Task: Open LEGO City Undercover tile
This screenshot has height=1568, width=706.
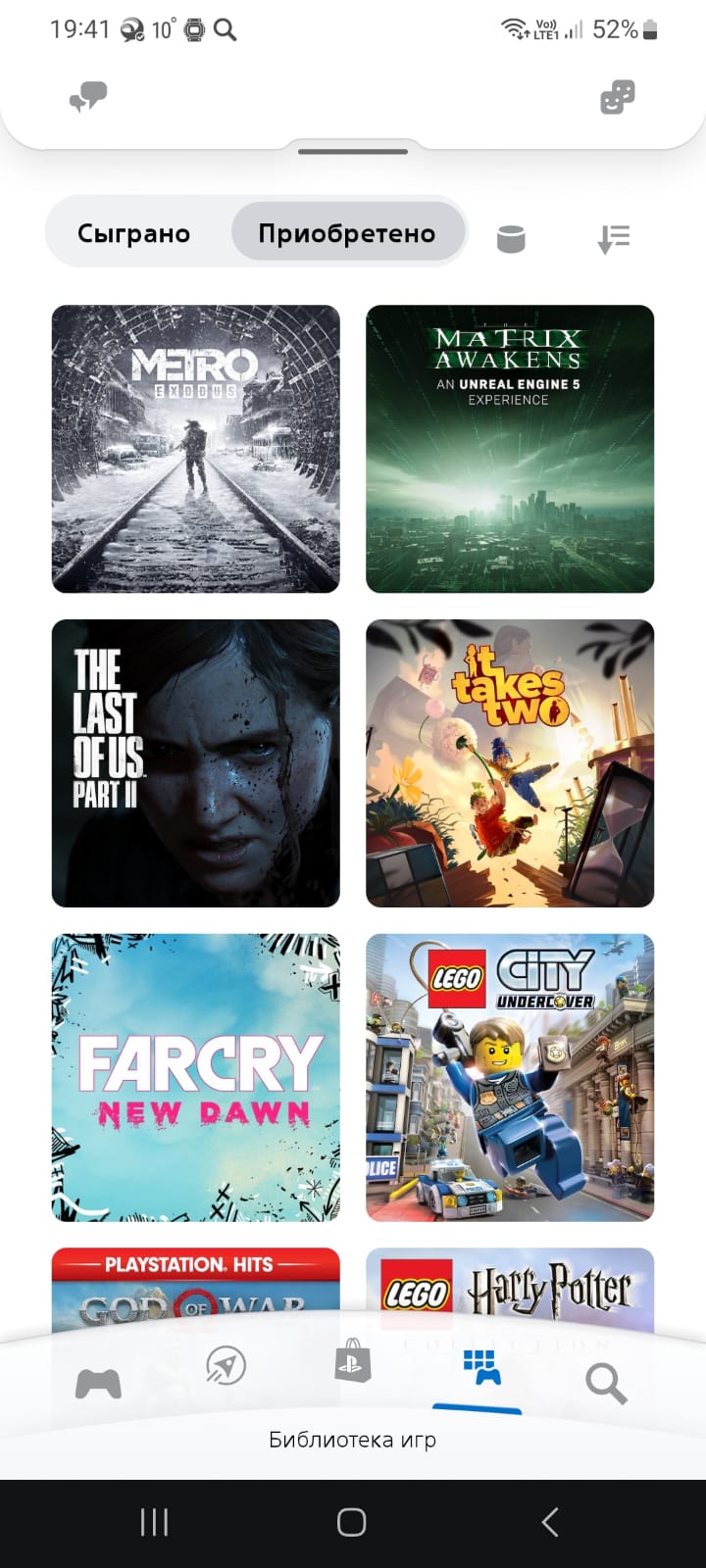Action: [510, 1078]
